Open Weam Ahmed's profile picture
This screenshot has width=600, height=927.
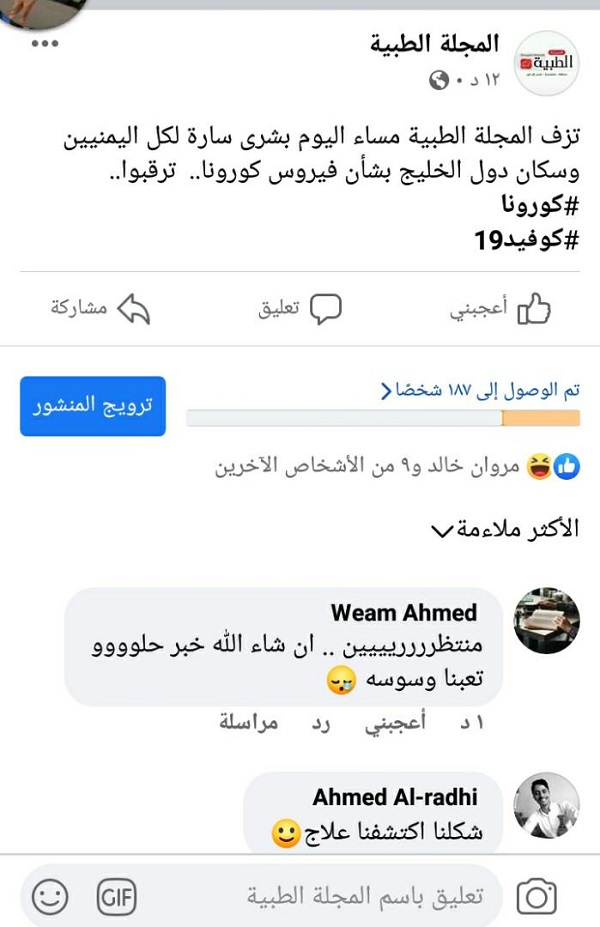(x=546, y=620)
